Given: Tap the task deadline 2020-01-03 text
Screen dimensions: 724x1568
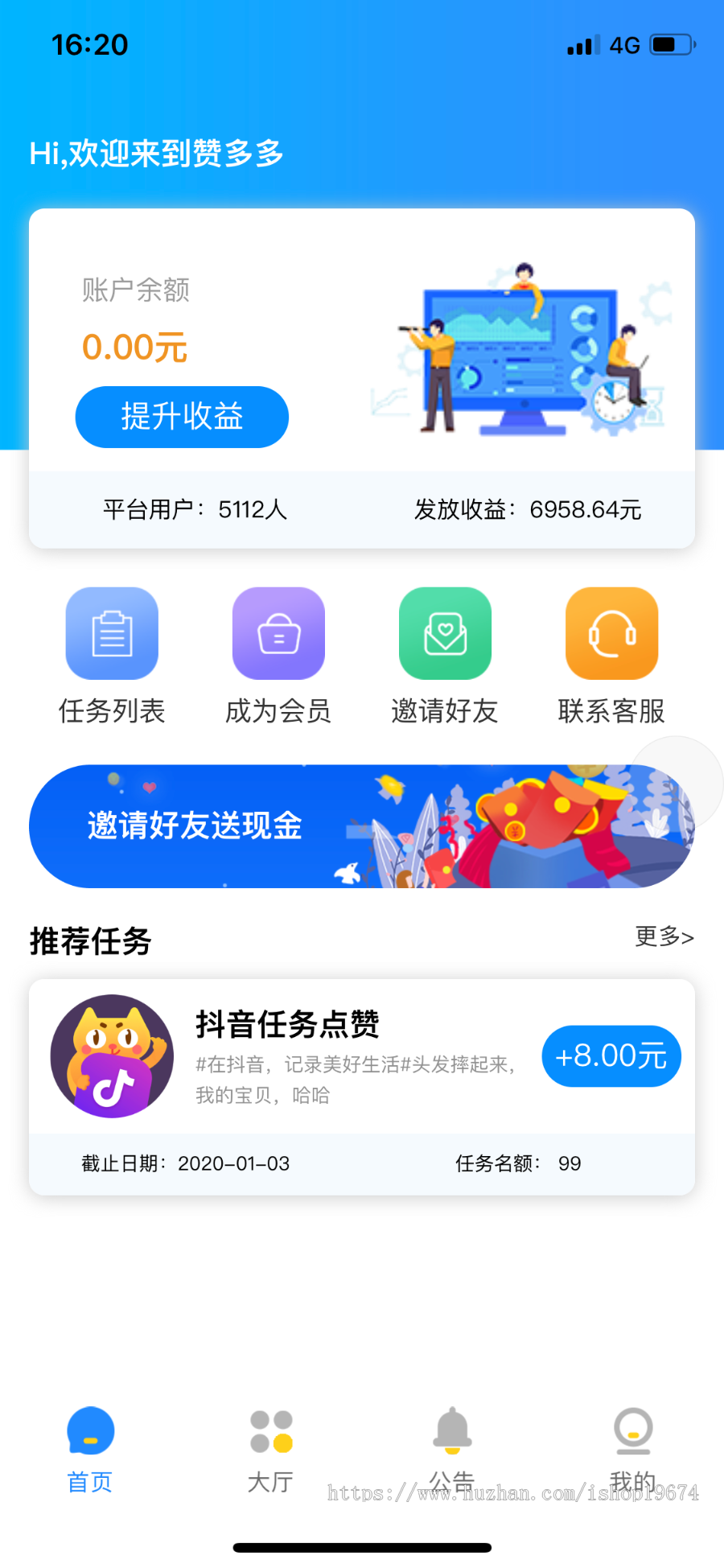Looking at the screenshot, I should point(184,1163).
